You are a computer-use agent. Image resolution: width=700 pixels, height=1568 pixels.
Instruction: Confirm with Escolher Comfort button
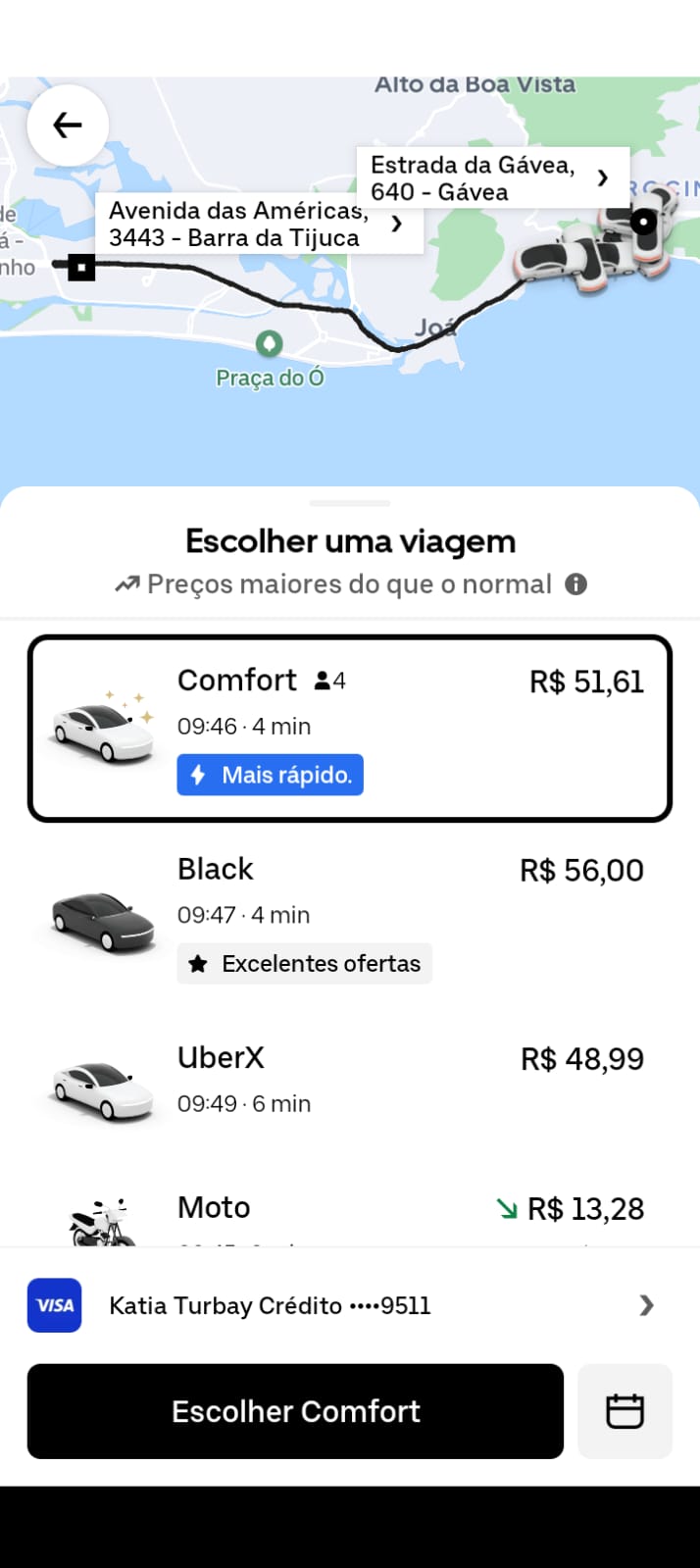pos(295,1411)
